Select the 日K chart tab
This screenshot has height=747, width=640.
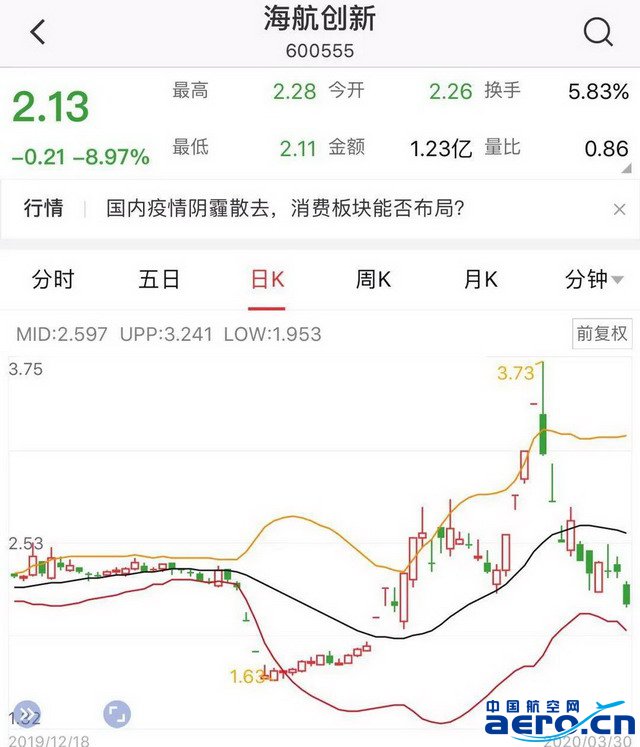click(x=267, y=280)
